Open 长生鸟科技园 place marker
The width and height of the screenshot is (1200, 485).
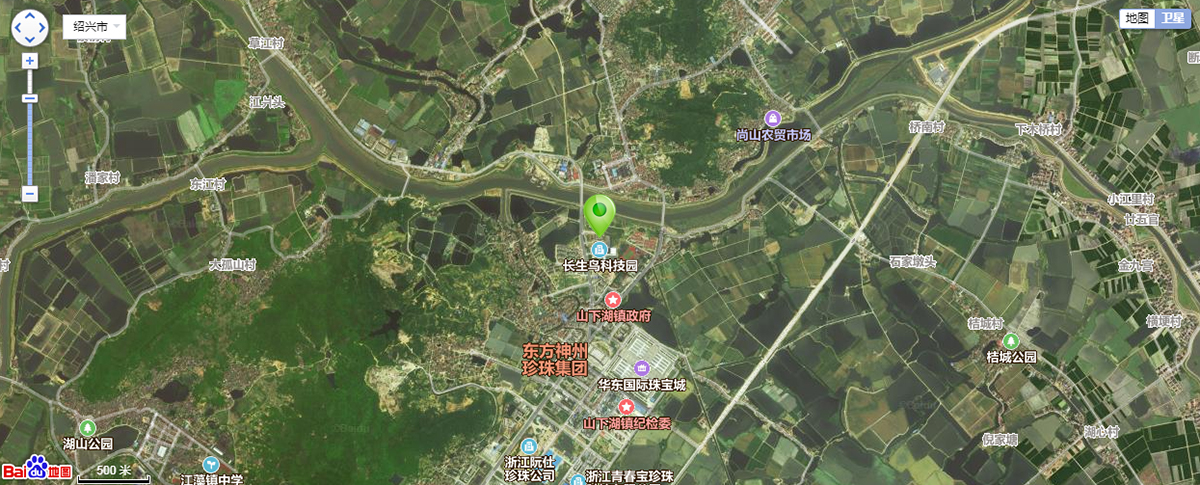pos(599,249)
